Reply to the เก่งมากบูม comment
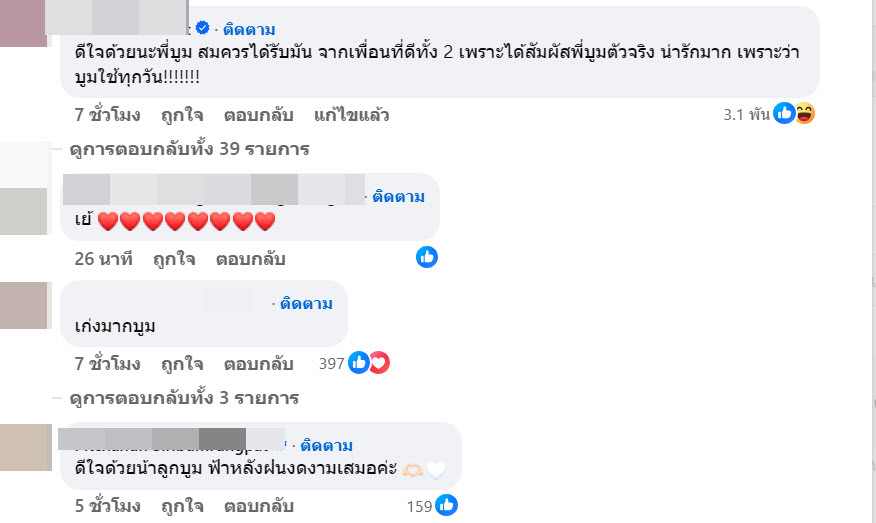This screenshot has height=523, width=876. pyautogui.click(x=257, y=363)
